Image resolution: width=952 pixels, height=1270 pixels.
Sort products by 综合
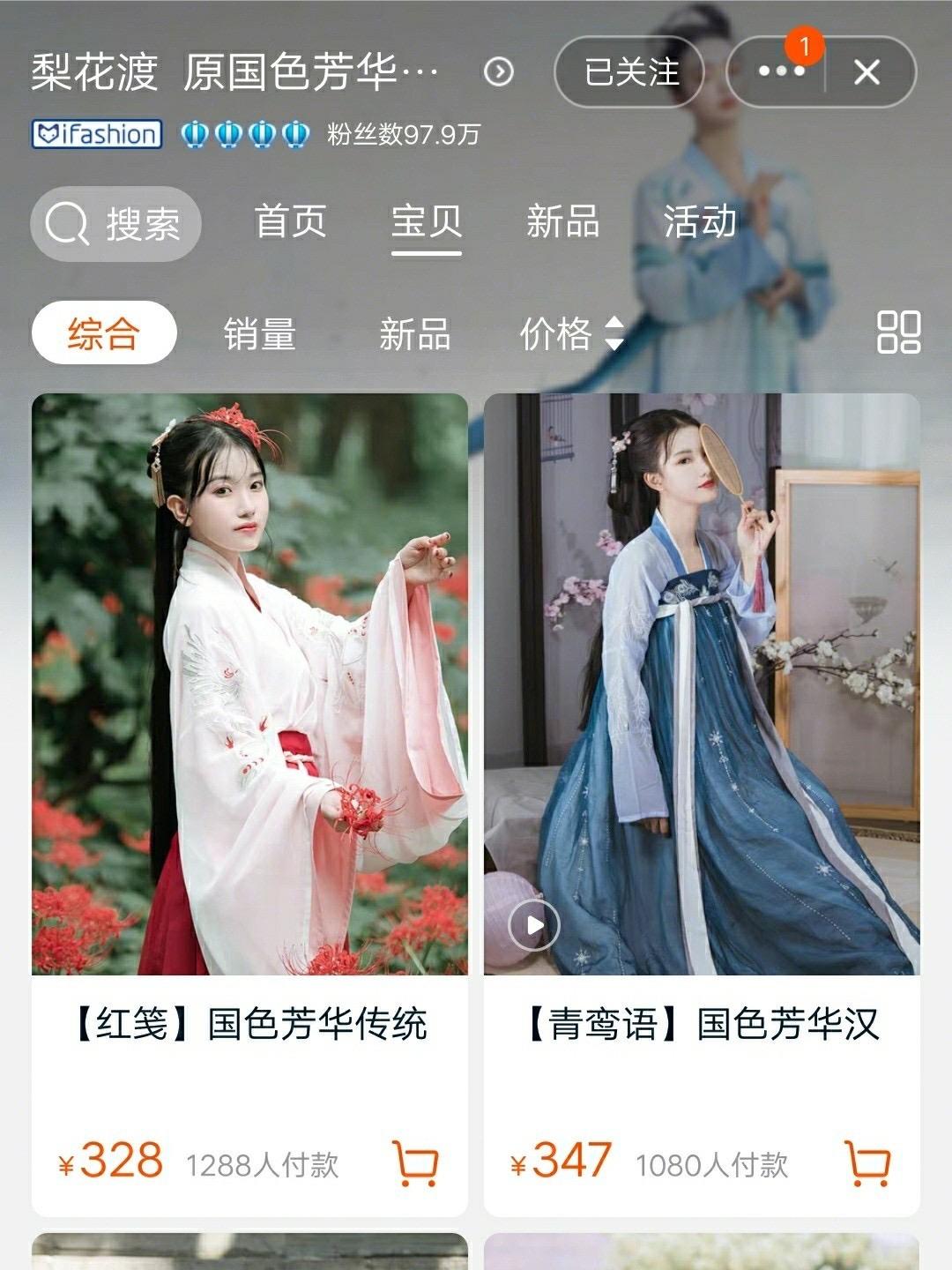[x=104, y=333]
